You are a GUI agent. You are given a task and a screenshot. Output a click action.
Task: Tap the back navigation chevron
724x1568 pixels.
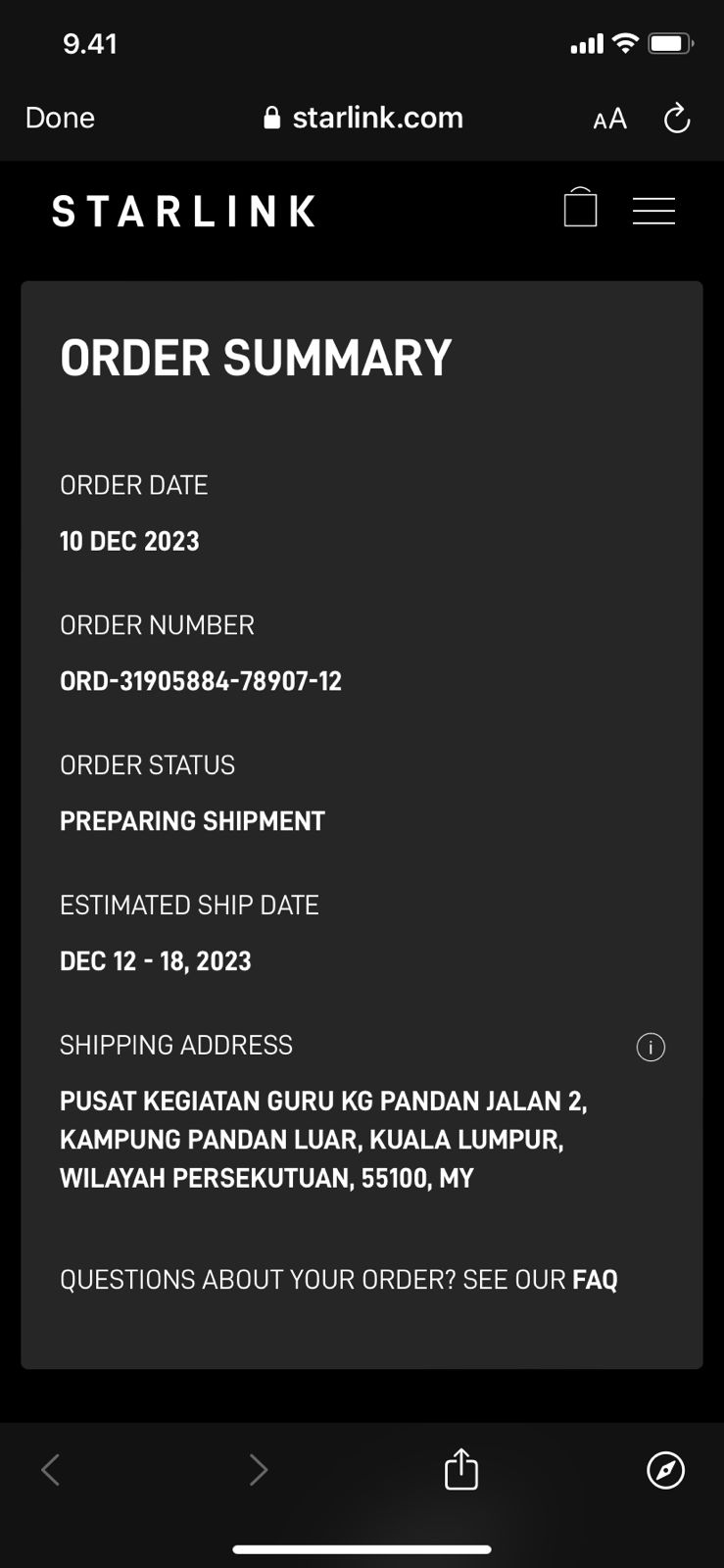(51, 1469)
